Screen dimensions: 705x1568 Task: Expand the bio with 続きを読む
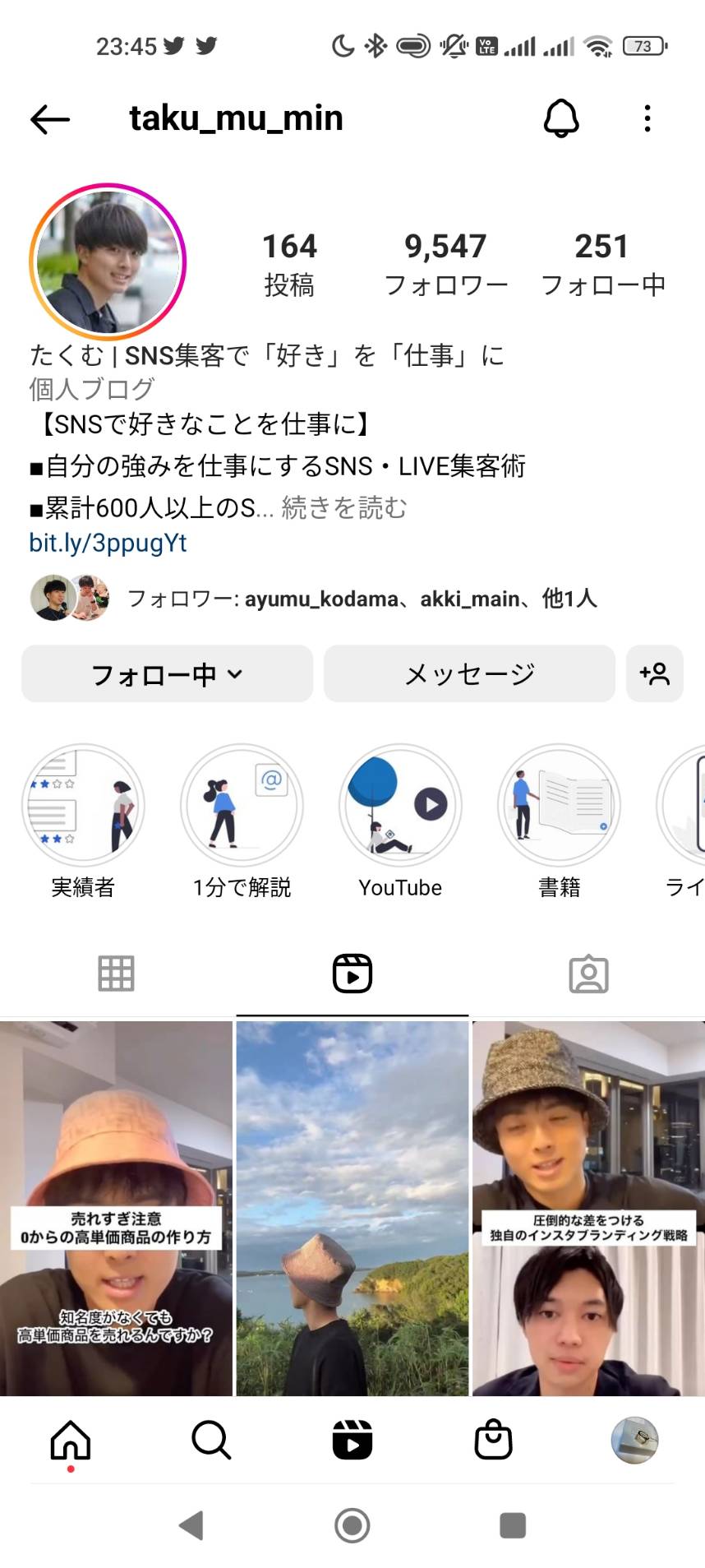344,508
